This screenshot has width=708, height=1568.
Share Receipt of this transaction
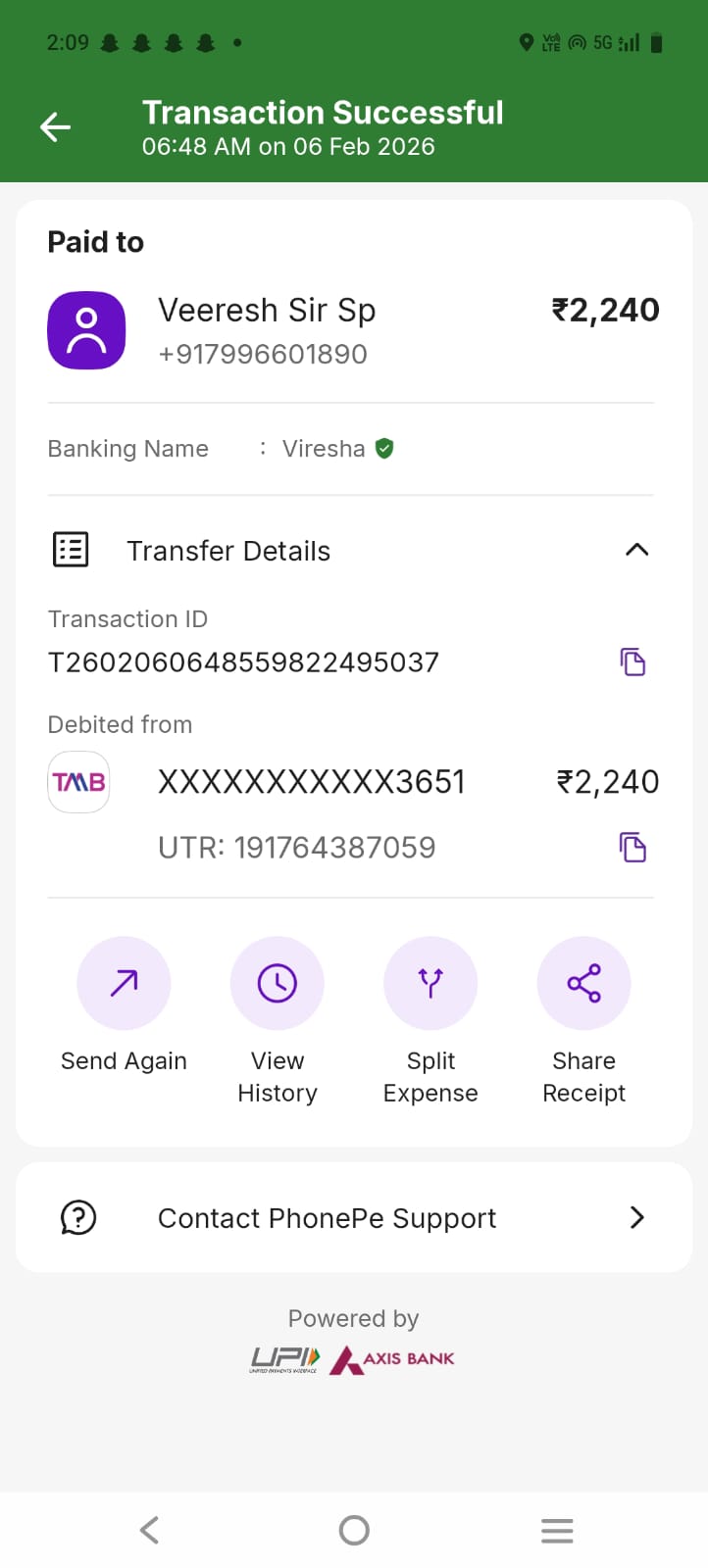point(583,983)
